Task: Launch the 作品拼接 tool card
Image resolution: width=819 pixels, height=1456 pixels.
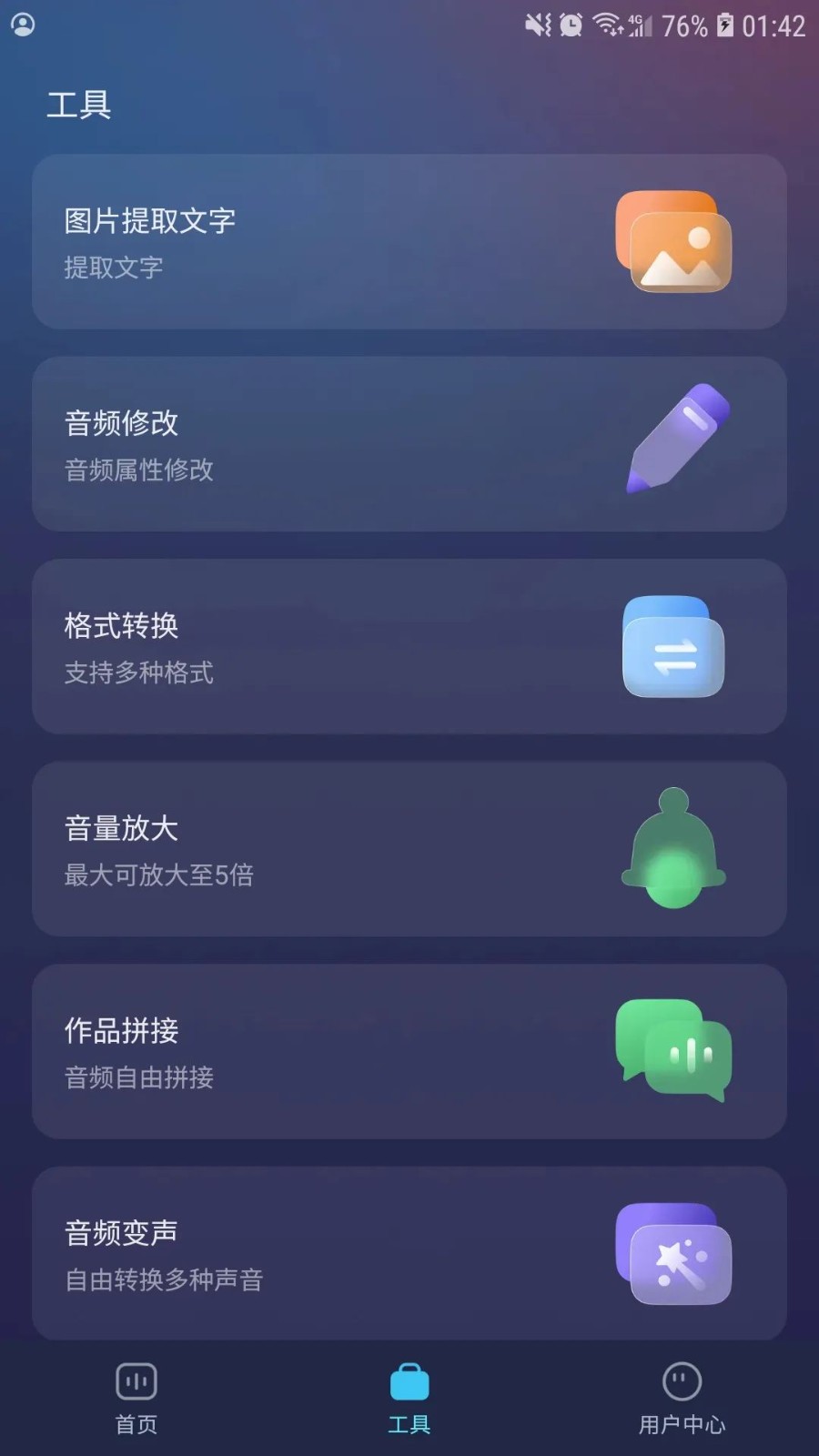Action: pos(409,1052)
